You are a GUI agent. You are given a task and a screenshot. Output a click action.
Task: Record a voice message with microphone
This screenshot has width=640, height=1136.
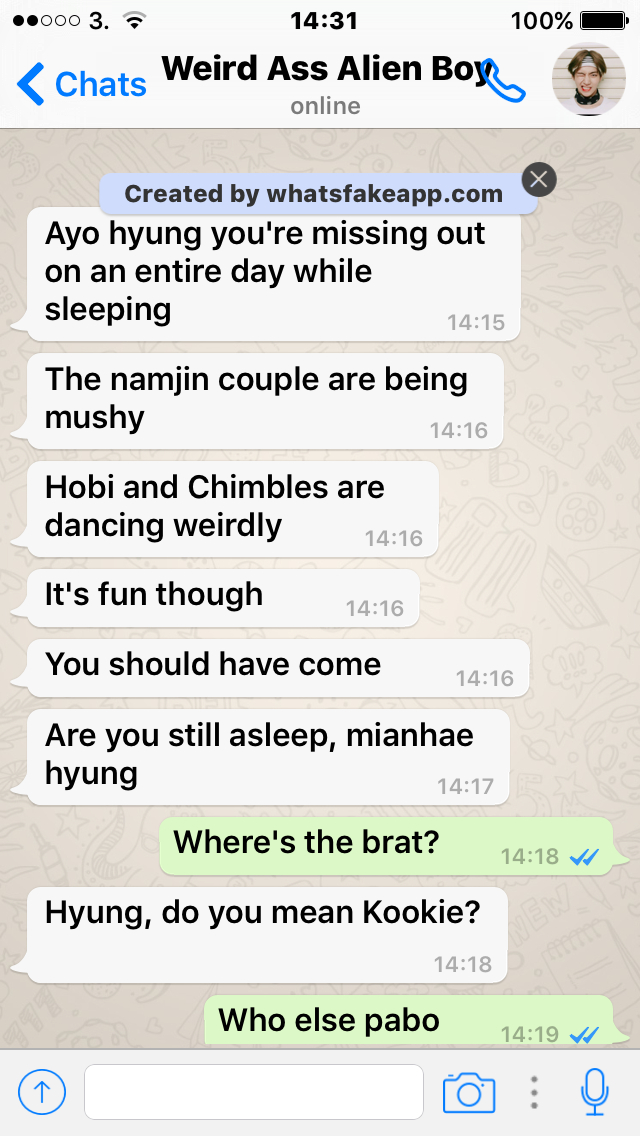click(595, 1092)
